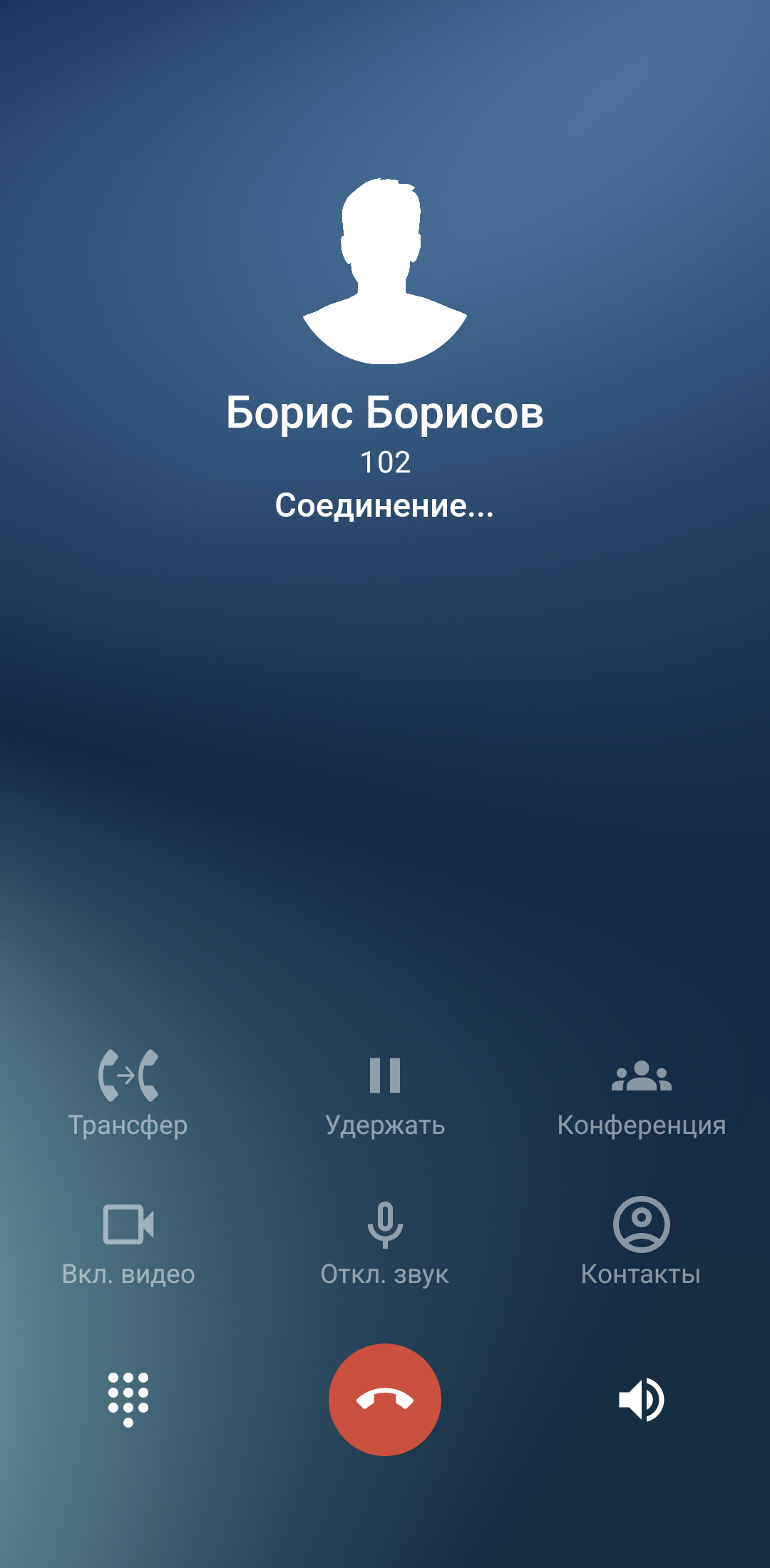Mute the microphone with Откл. звук
The height and width of the screenshot is (1568, 770).
coord(385,1242)
